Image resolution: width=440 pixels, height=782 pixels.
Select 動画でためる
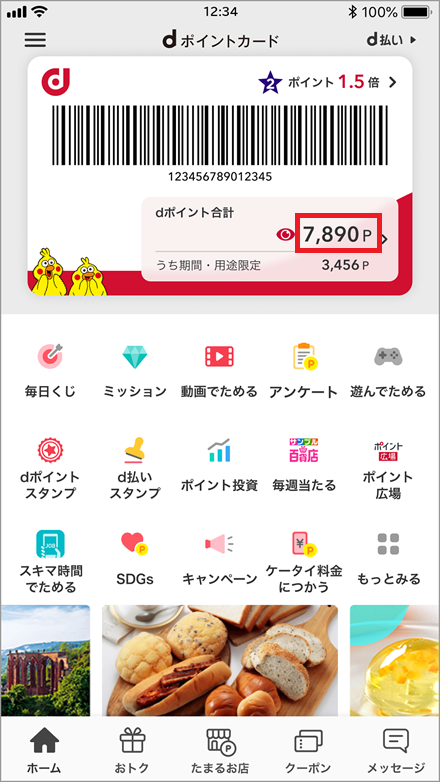220,370
